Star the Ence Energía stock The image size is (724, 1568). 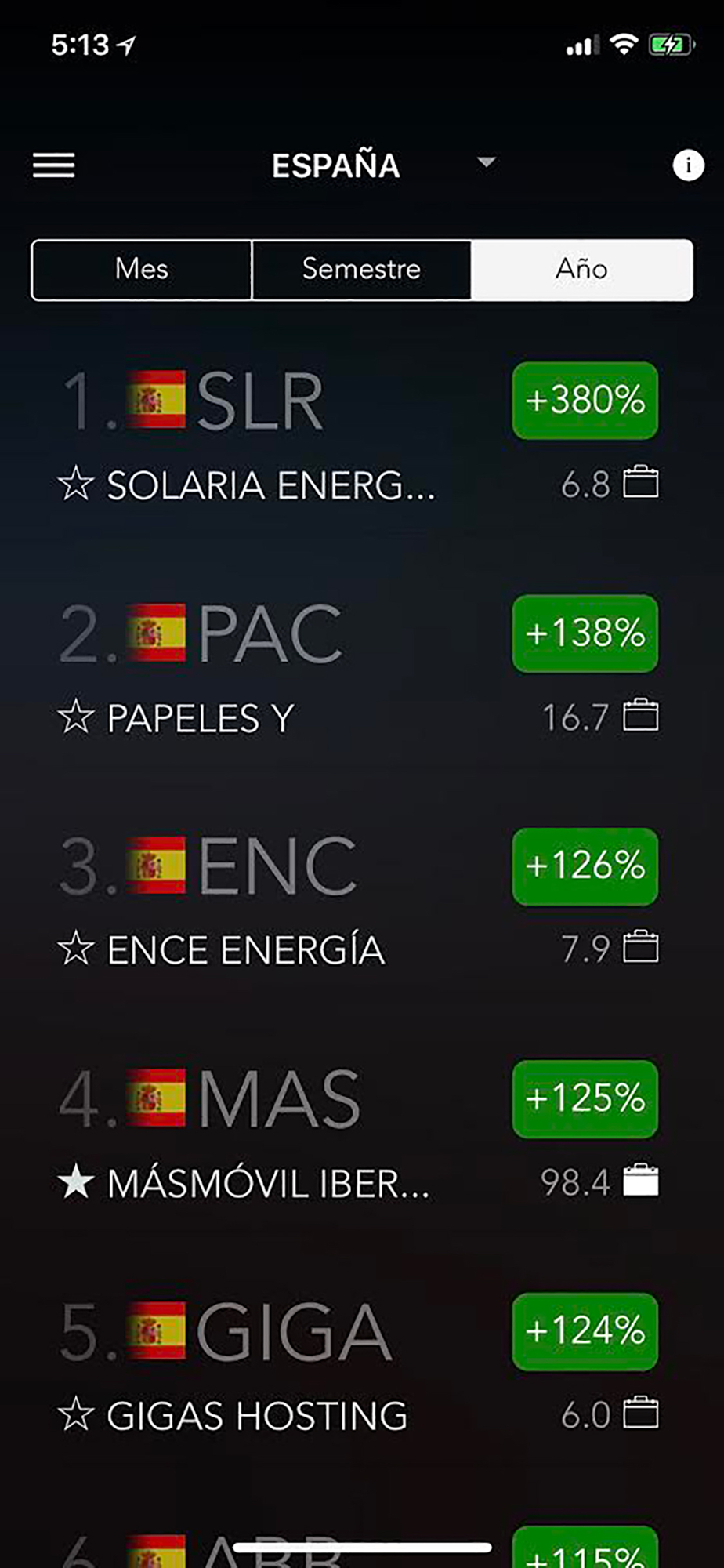tap(76, 949)
